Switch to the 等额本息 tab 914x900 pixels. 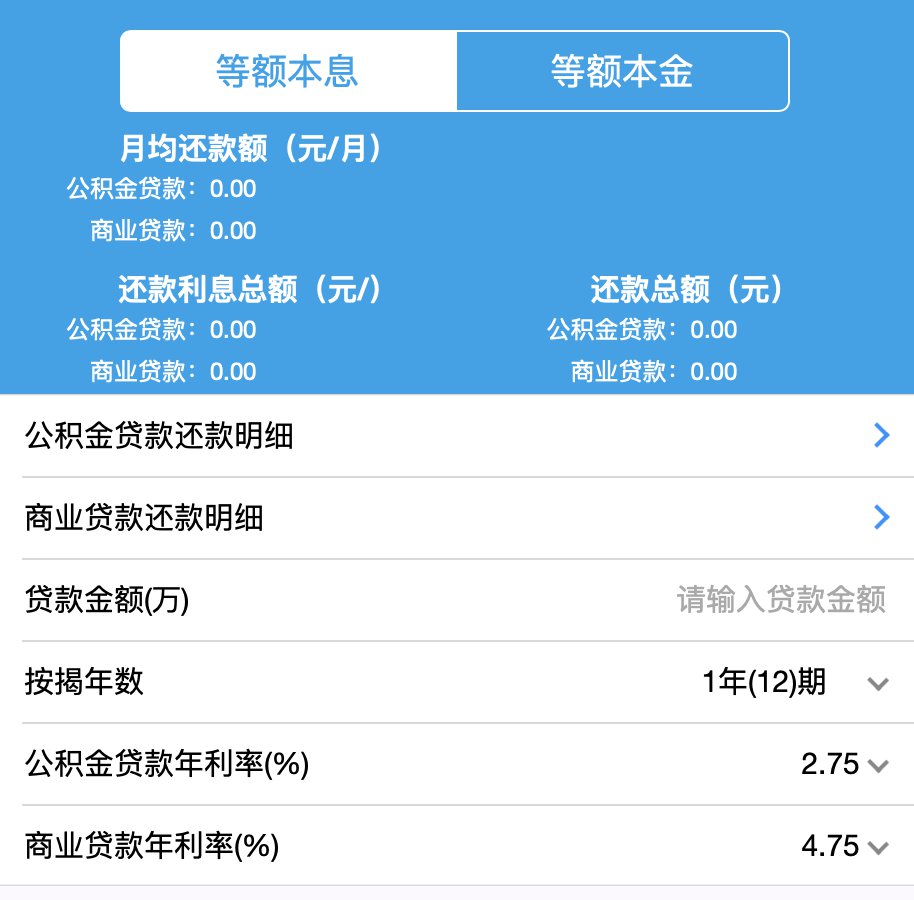click(x=288, y=71)
